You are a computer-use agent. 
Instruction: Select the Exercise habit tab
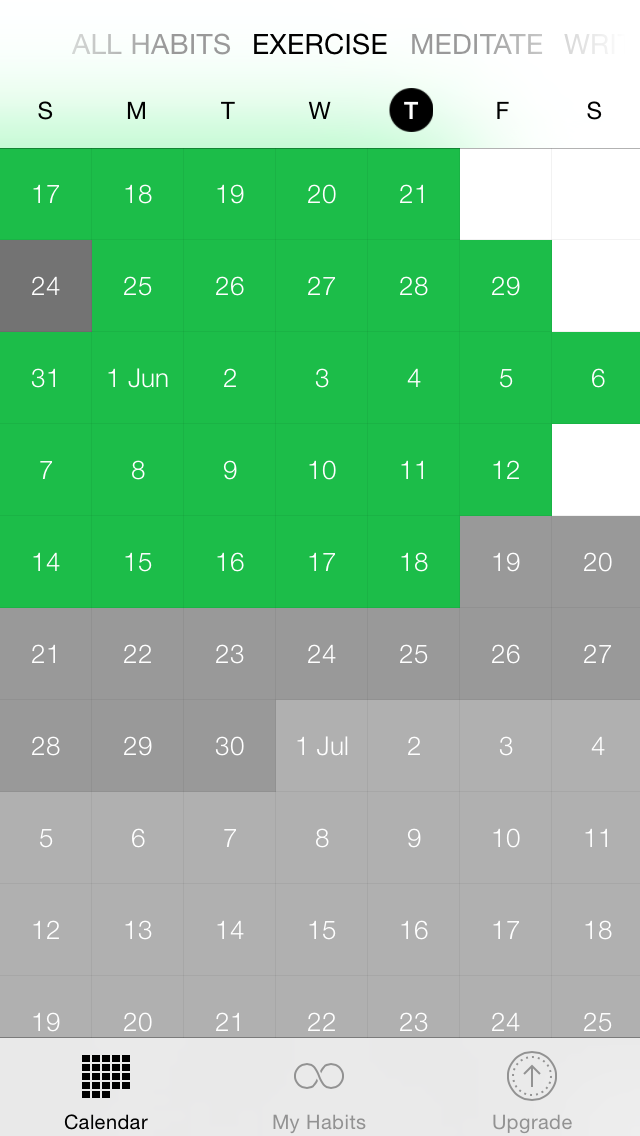coord(319,45)
